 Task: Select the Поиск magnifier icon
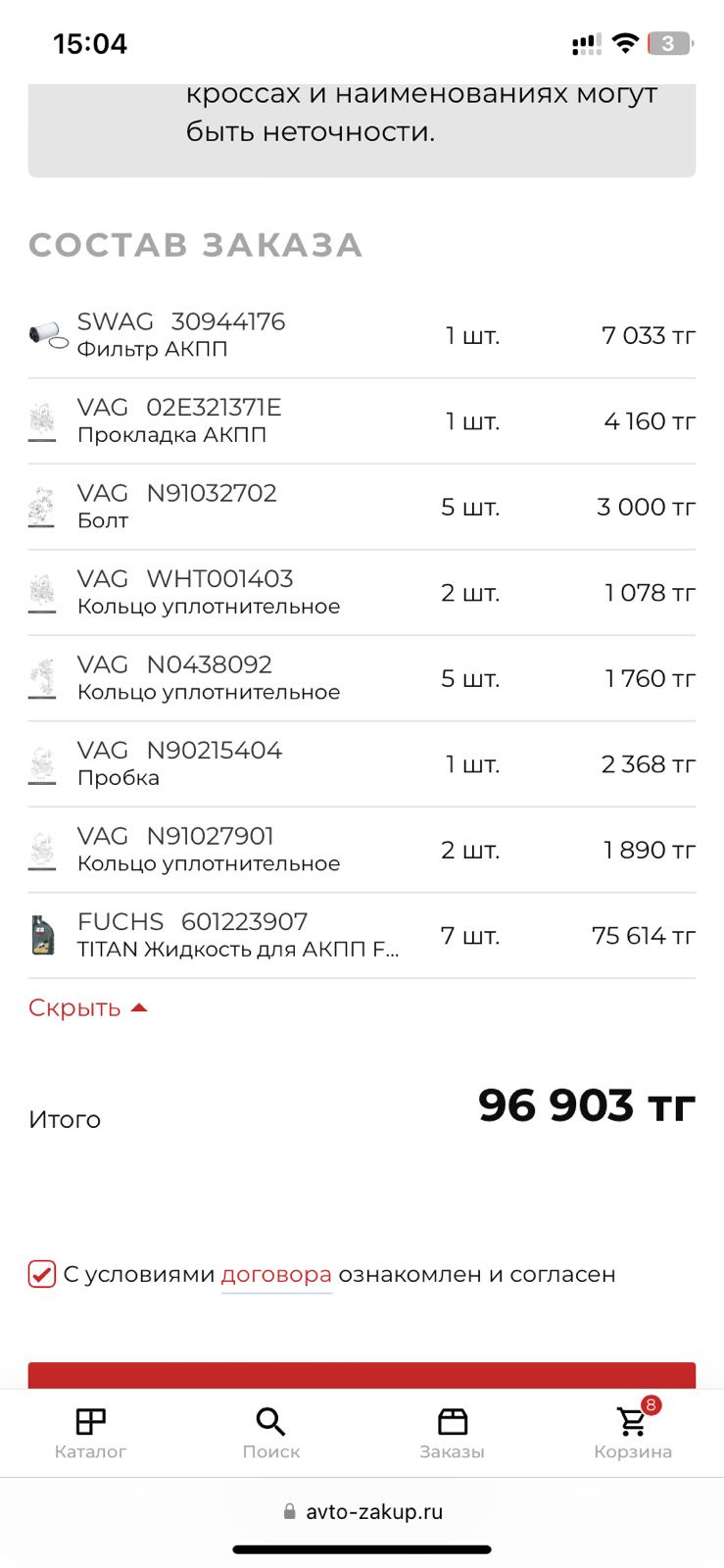pos(270,1421)
